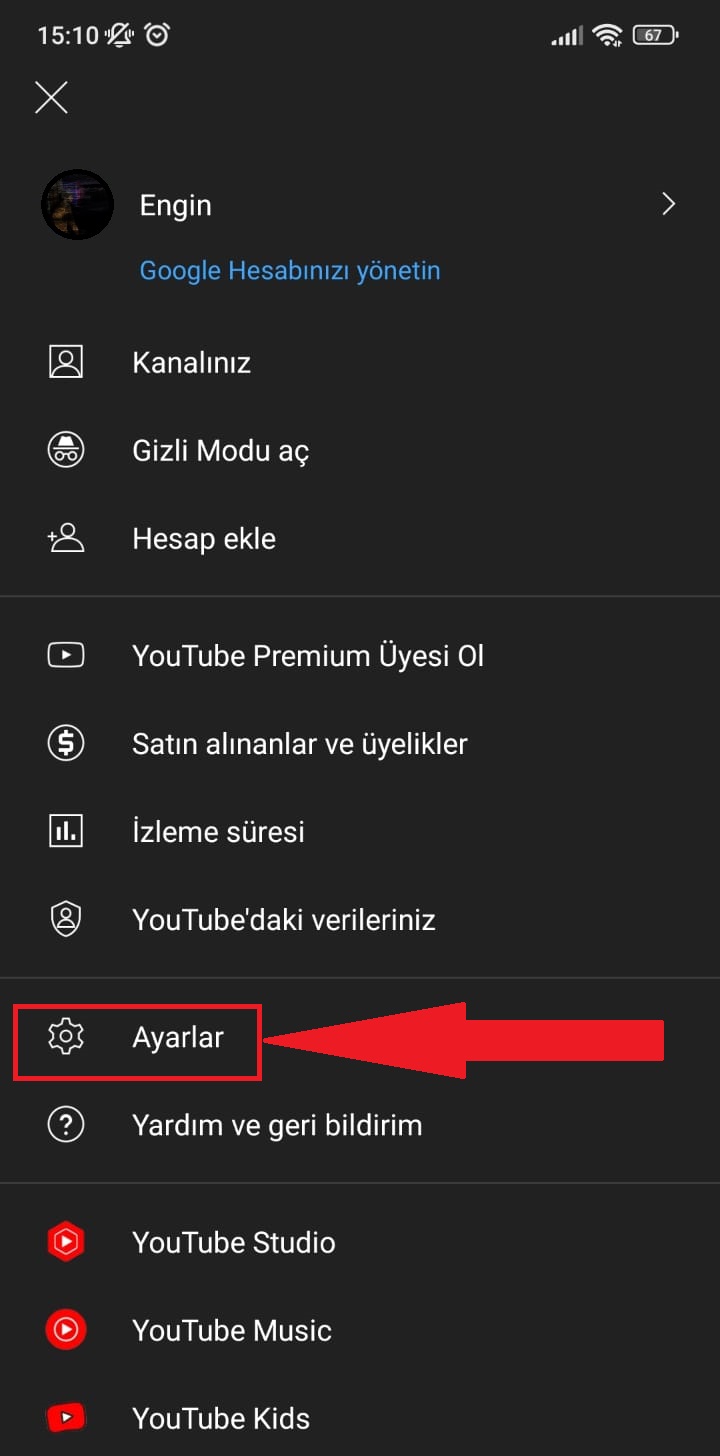Launch YouTube Kids
This screenshot has height=1456, width=720.
coord(220,1418)
